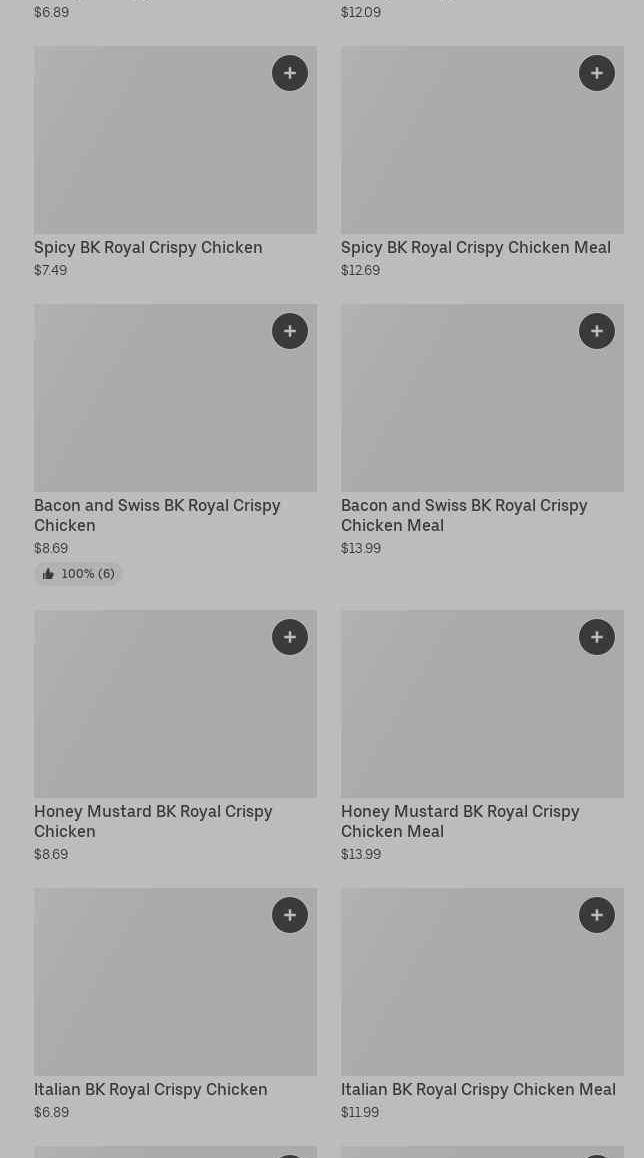
Task: Add Spicy BK Royal Crispy Chicken Meal
Action: point(597,73)
